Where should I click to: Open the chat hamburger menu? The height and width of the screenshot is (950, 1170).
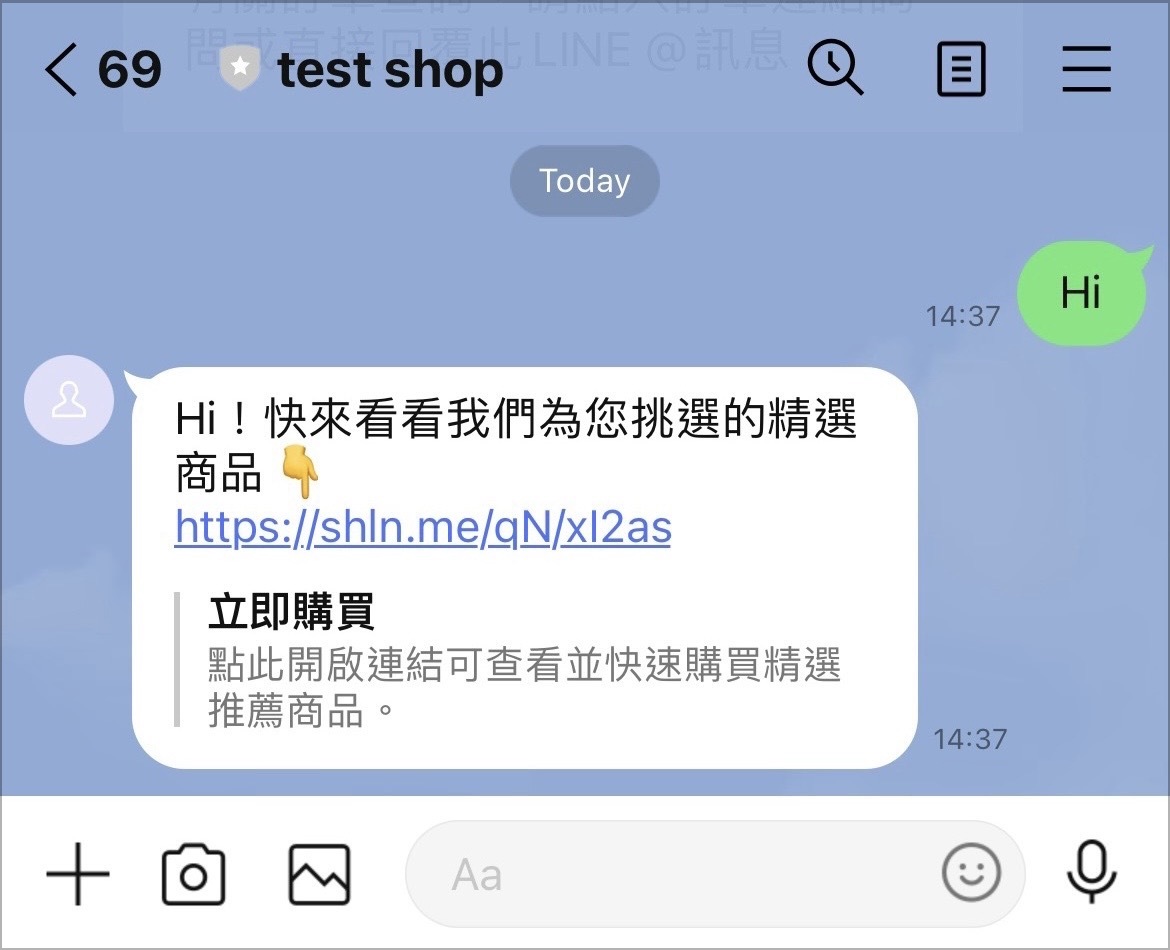pyautogui.click(x=1087, y=71)
